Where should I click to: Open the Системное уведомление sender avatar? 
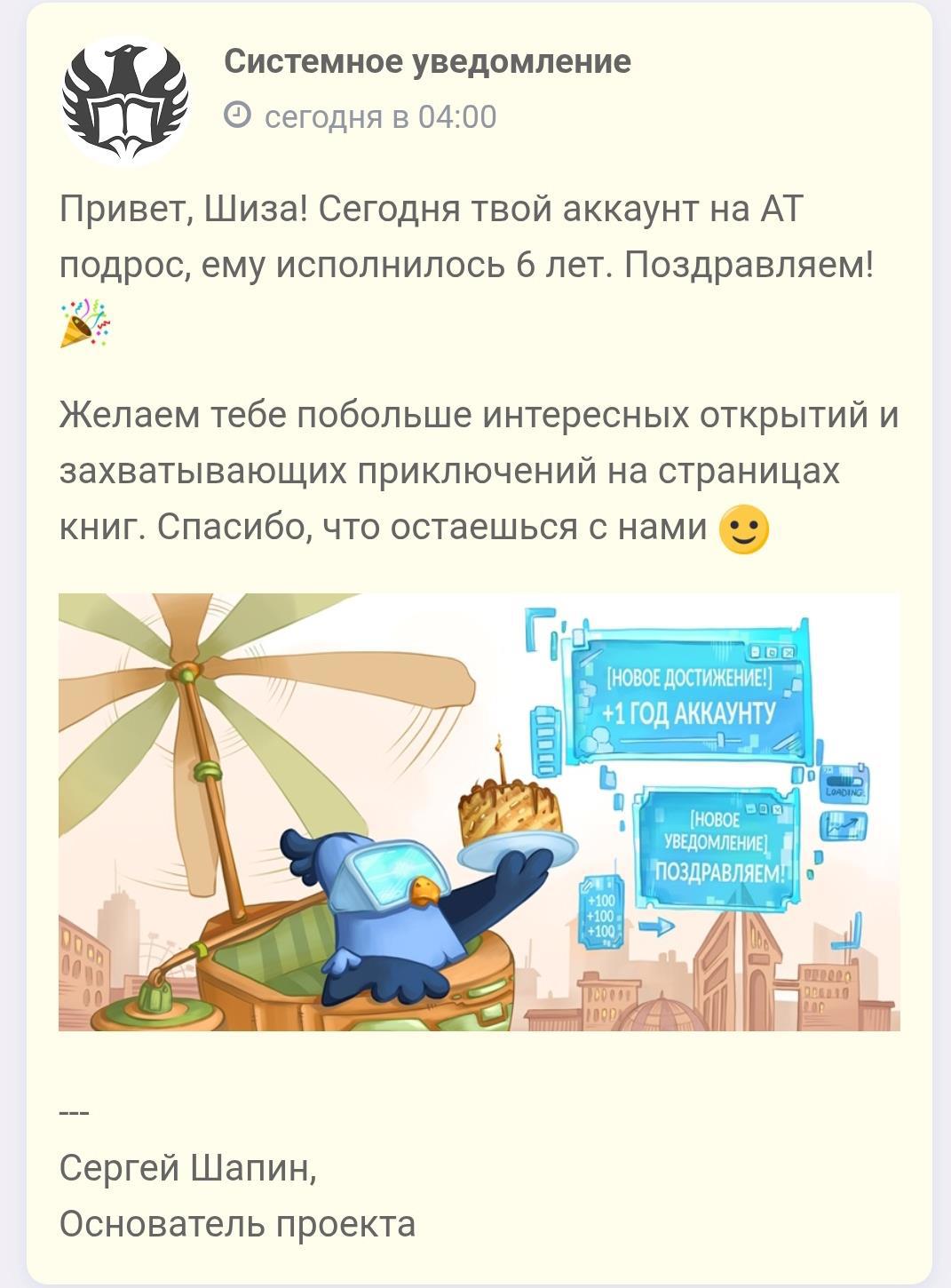point(125,101)
